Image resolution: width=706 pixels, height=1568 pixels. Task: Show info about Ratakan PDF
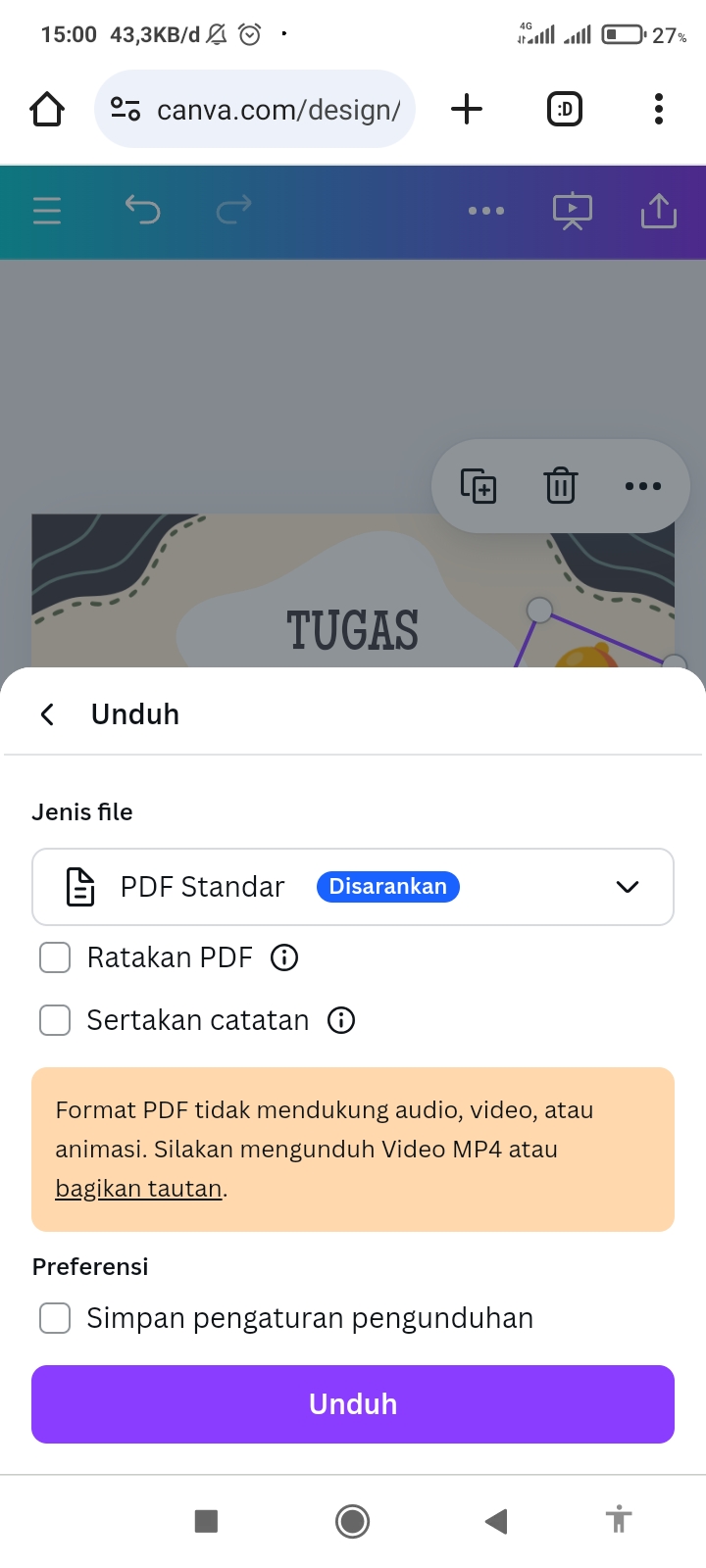(x=284, y=957)
